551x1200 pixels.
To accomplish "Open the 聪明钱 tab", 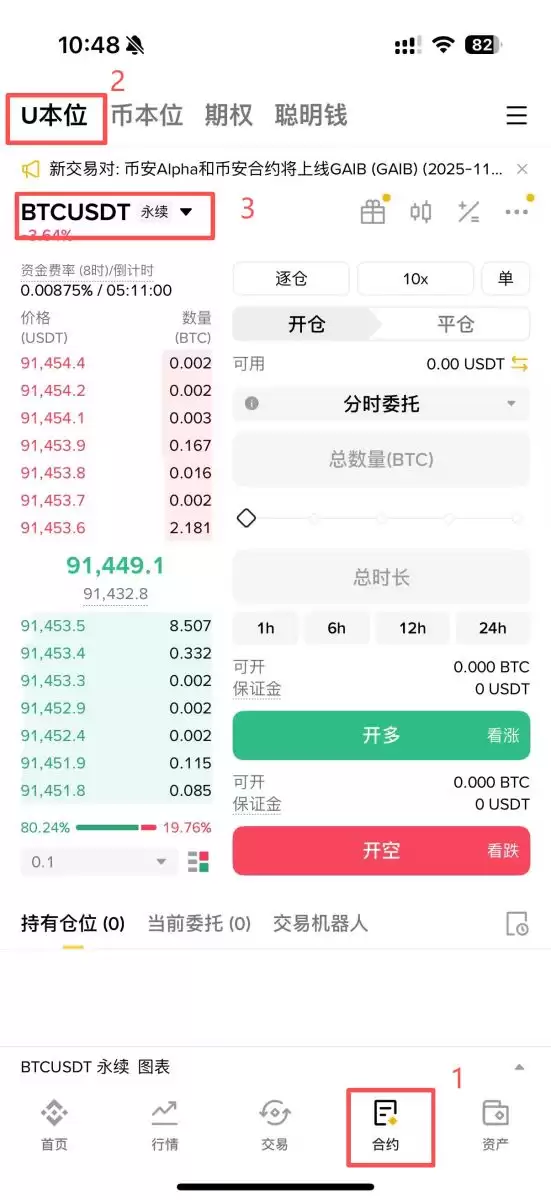I will [311, 115].
